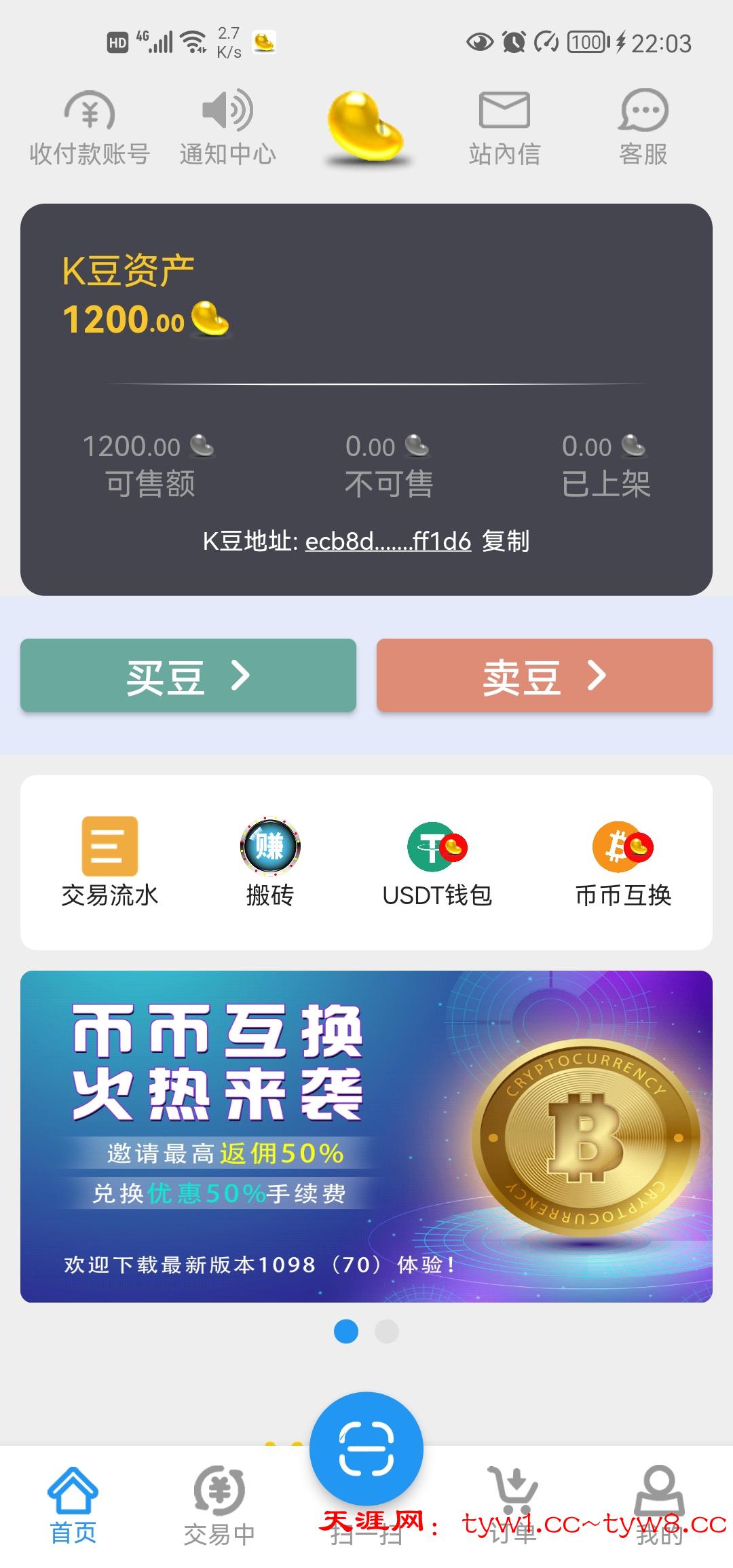The image size is (733, 1568).
Task: Open 交易流水 transaction history
Action: coord(110,862)
